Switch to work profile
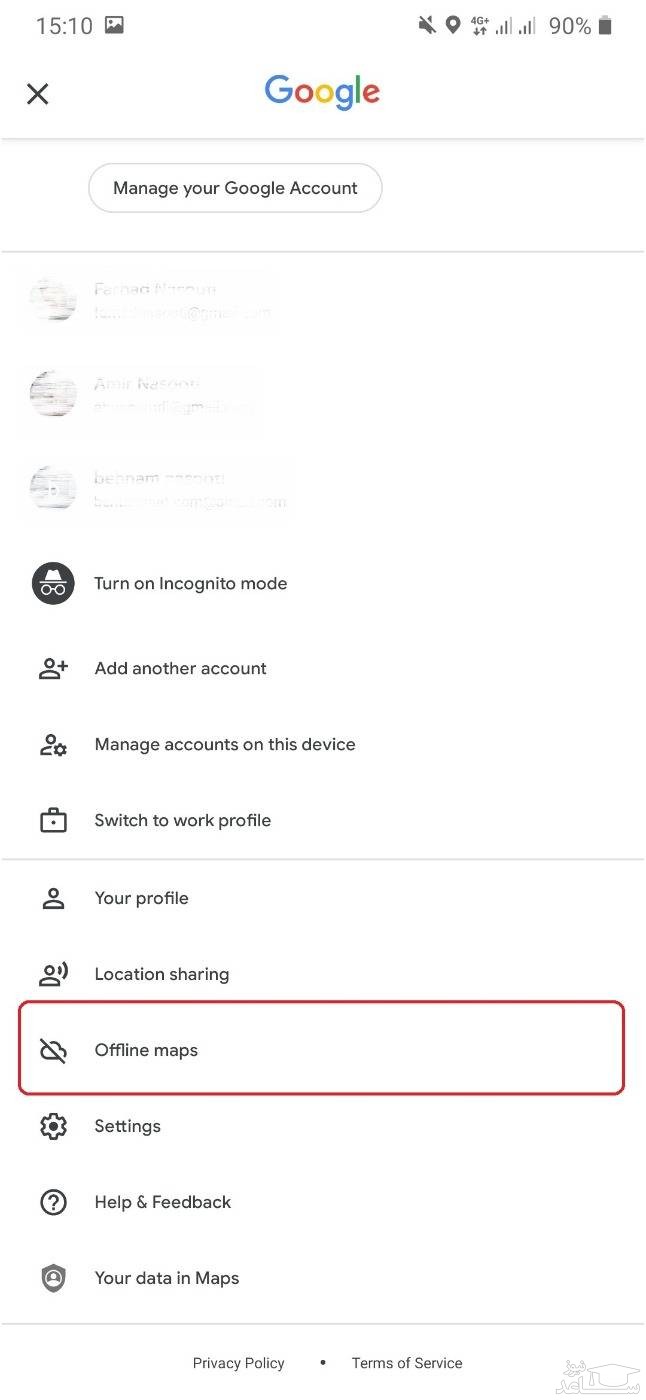The width and height of the screenshot is (646, 1400). pos(182,820)
